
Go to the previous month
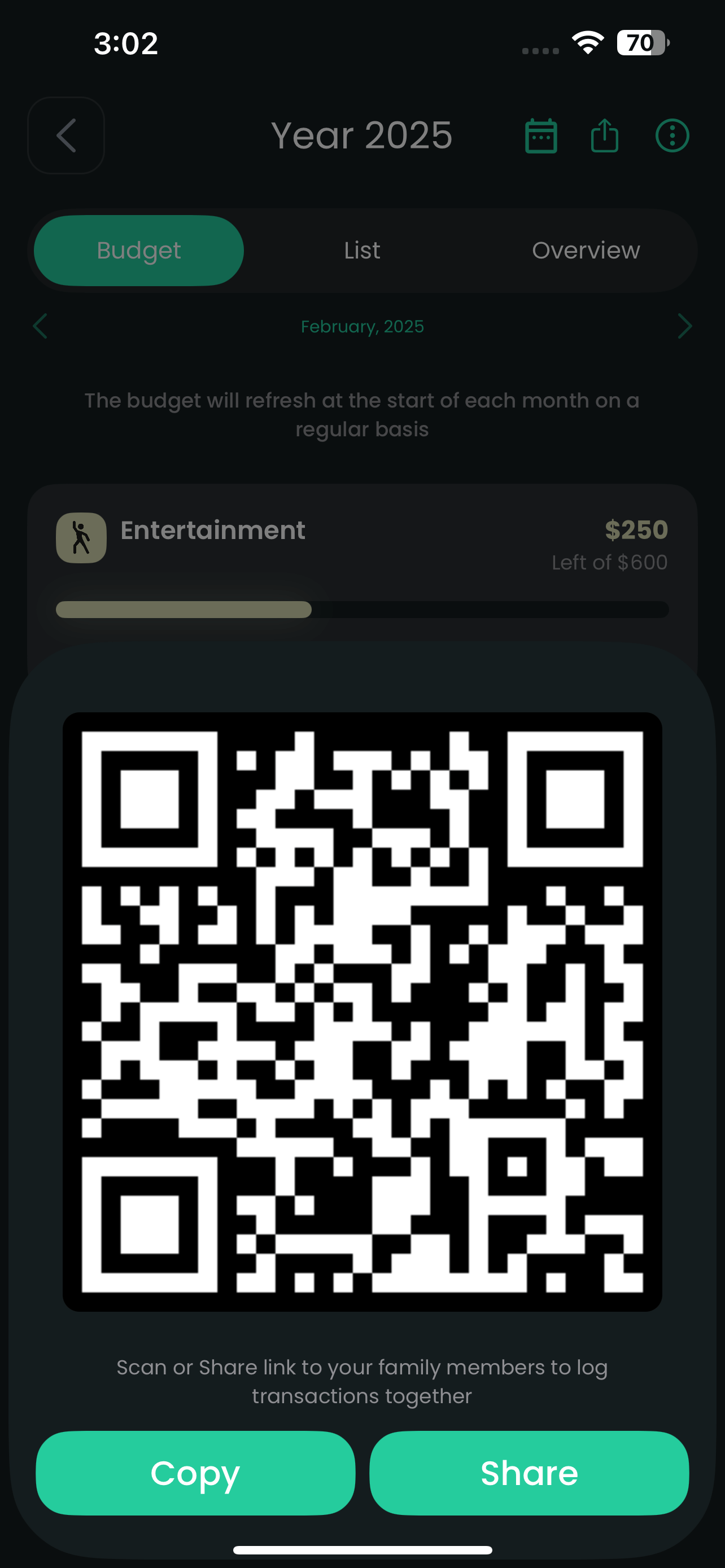point(40,326)
